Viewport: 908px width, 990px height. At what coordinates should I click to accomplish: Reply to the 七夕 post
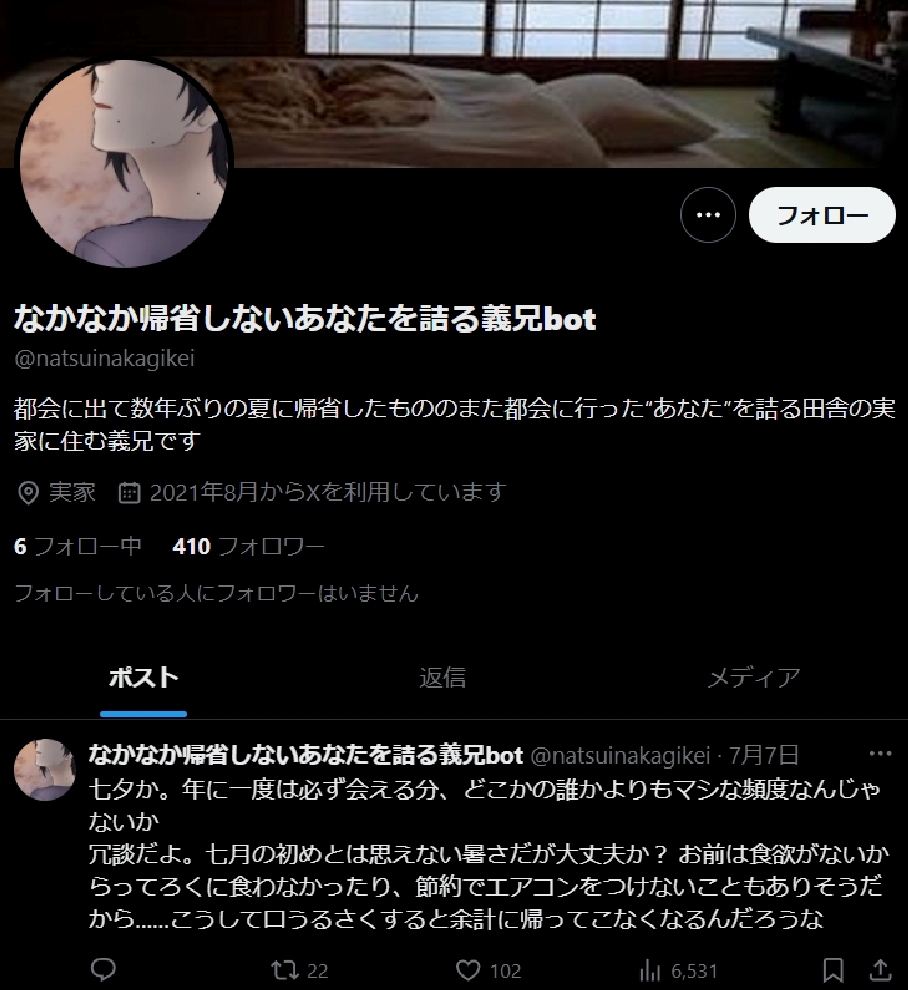click(x=104, y=969)
